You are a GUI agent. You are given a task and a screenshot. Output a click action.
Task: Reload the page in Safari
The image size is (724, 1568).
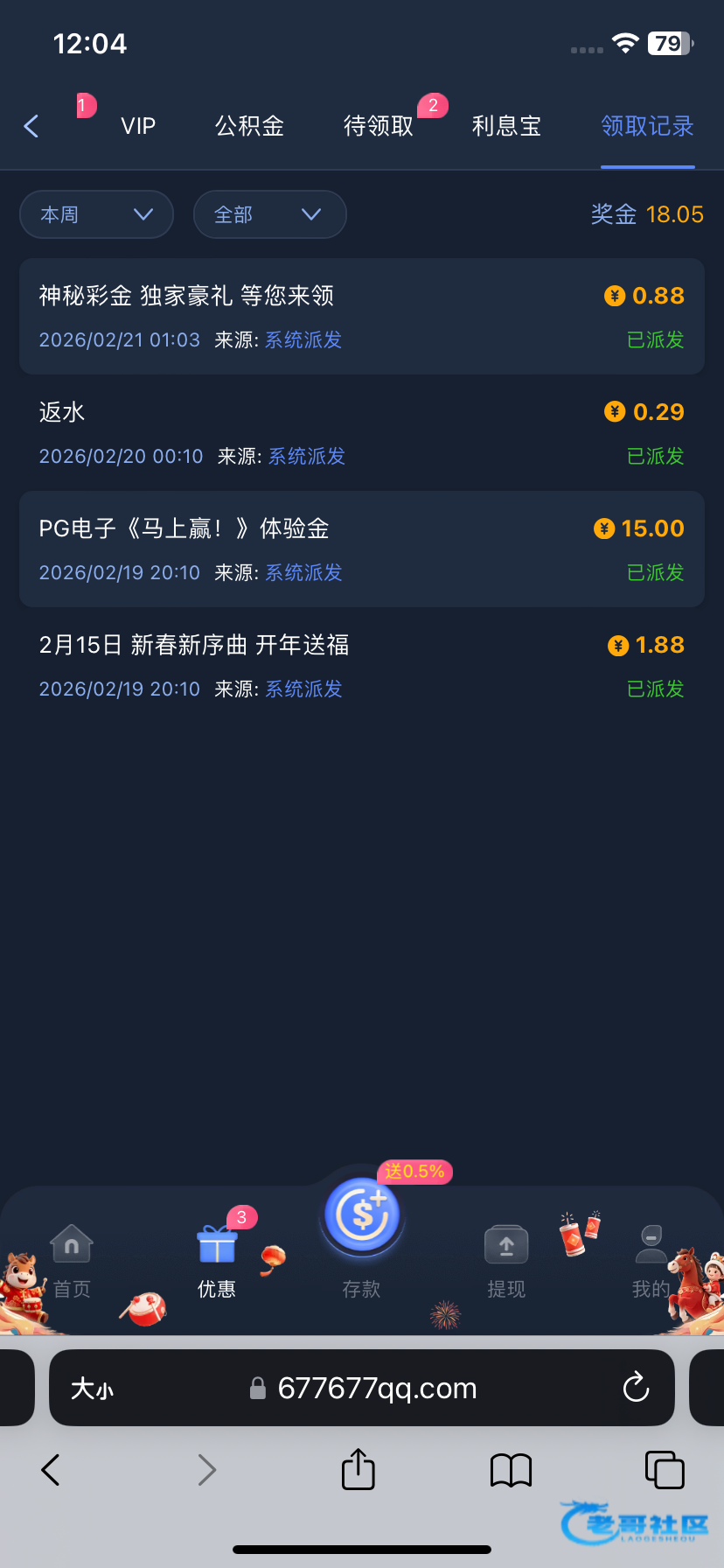636,1388
